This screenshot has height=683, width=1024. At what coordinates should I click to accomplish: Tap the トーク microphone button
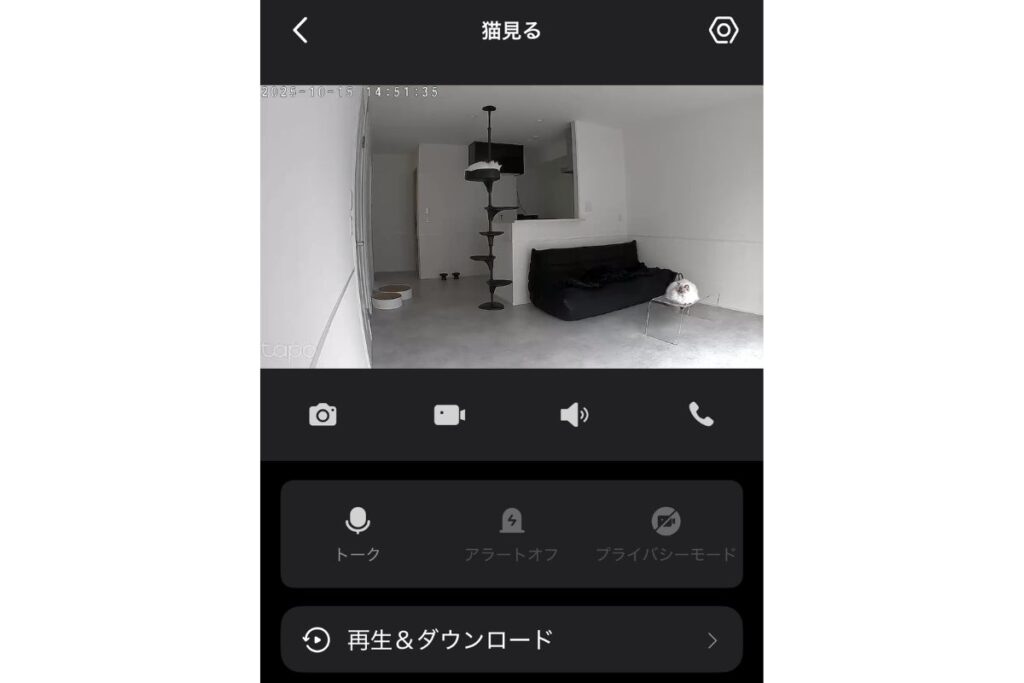(x=358, y=533)
